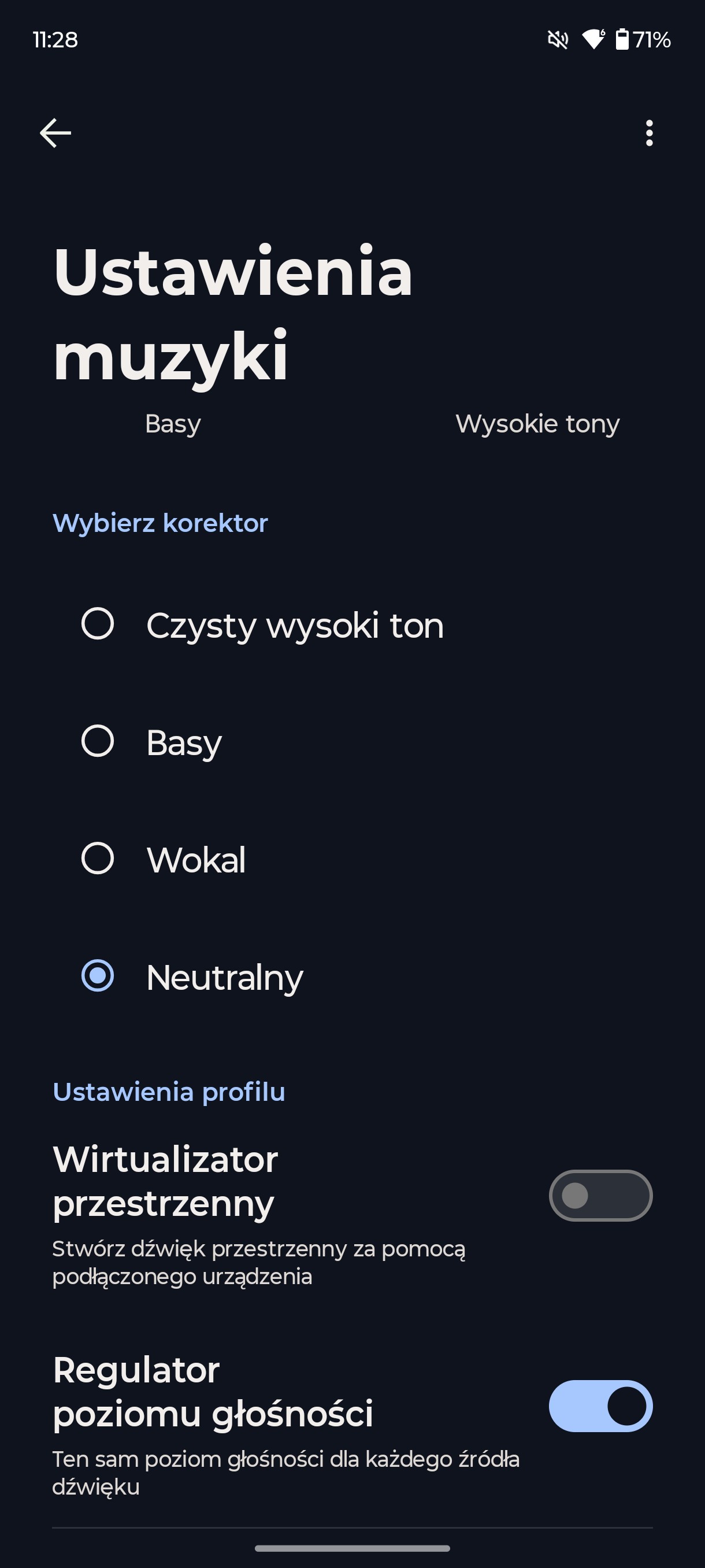Pick the Wokal equalizer preset
Screen dimensions: 705x1568
[352, 859]
